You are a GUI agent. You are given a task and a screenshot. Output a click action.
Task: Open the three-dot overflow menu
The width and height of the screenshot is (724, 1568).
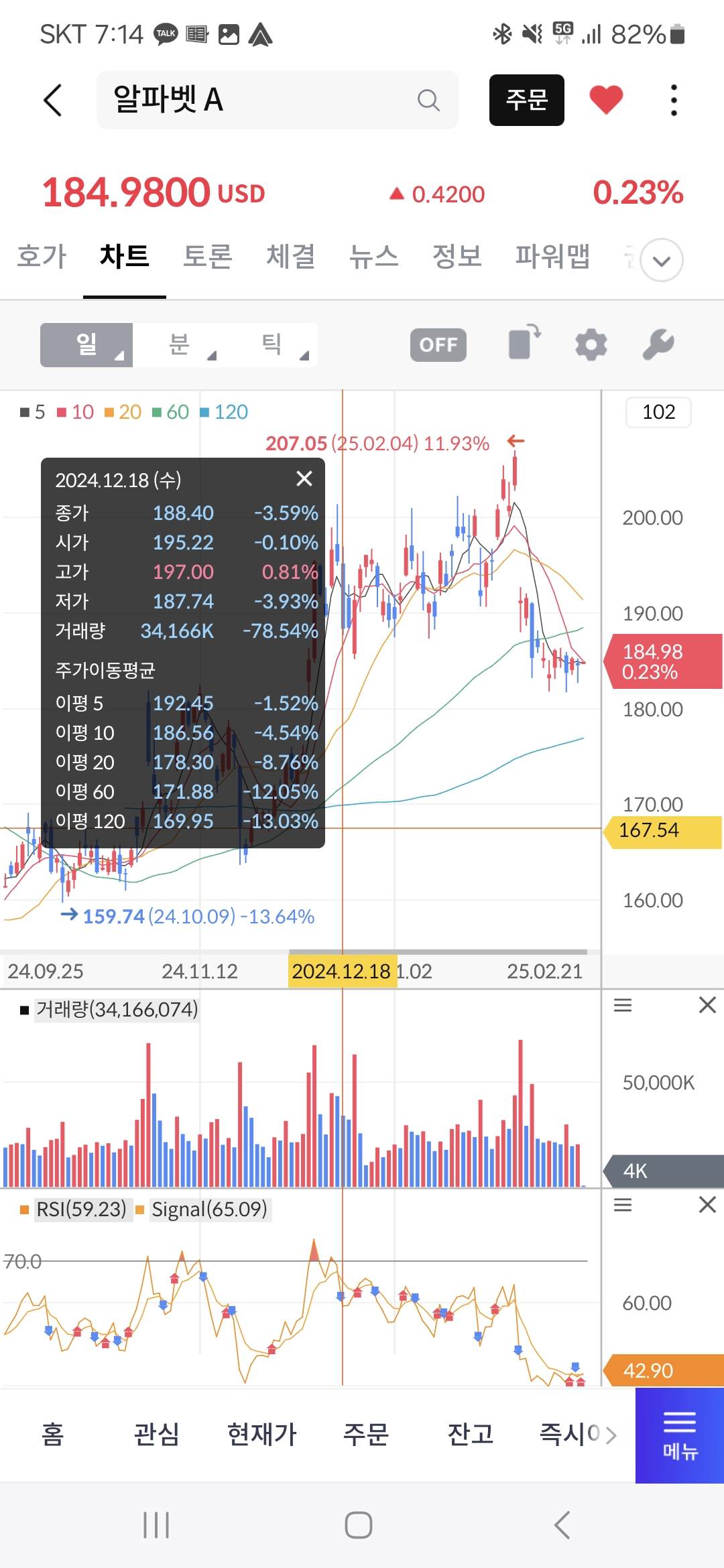pyautogui.click(x=674, y=100)
